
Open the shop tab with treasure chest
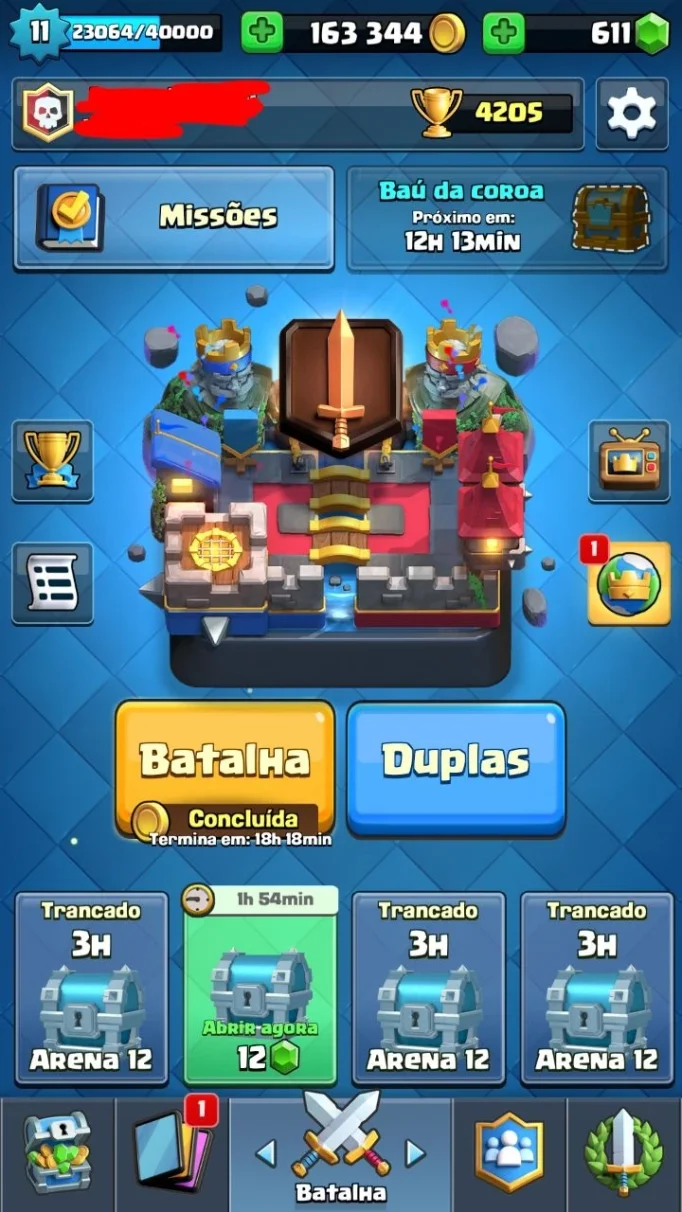57,1153
